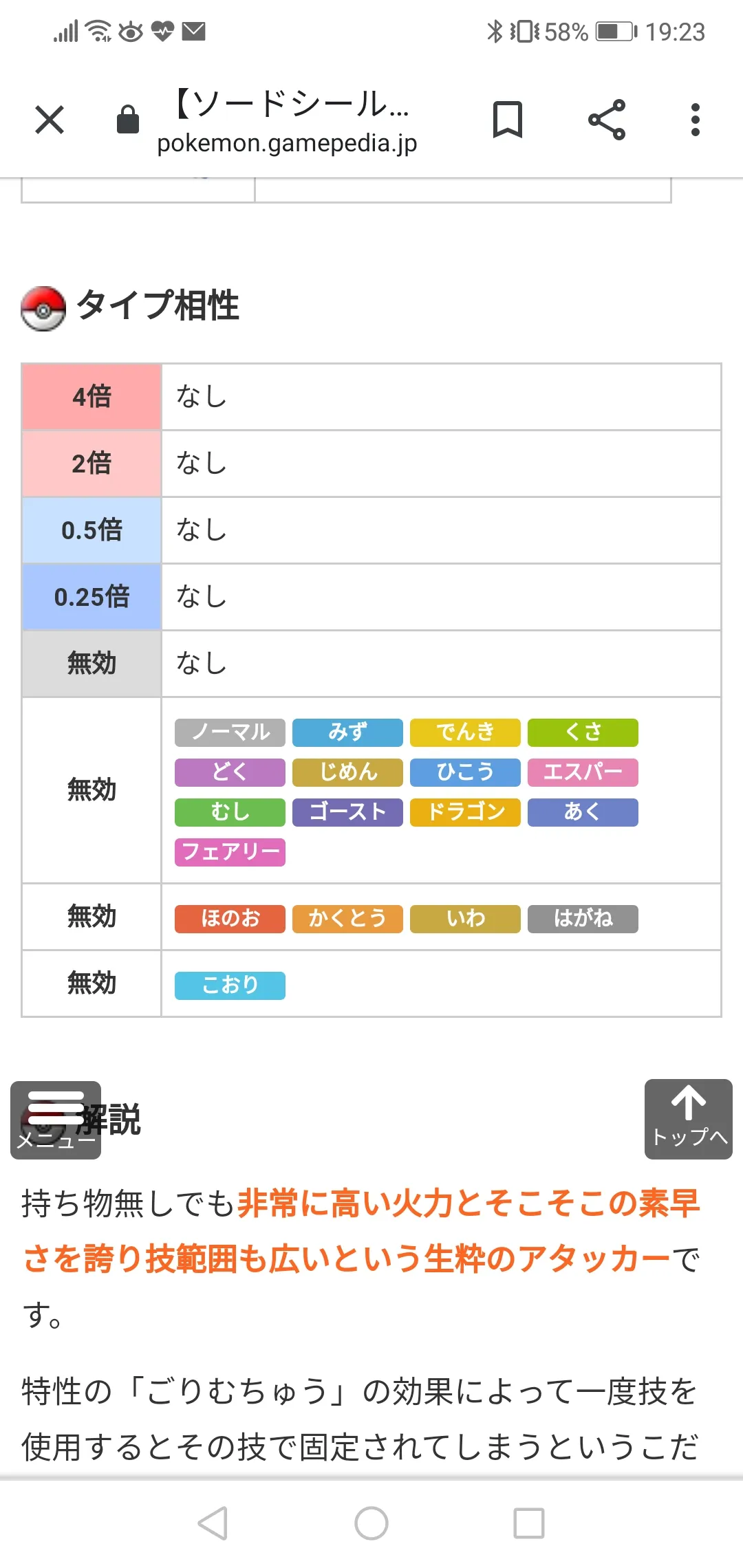Share this page
The height and width of the screenshot is (1568, 743).
coord(607,120)
